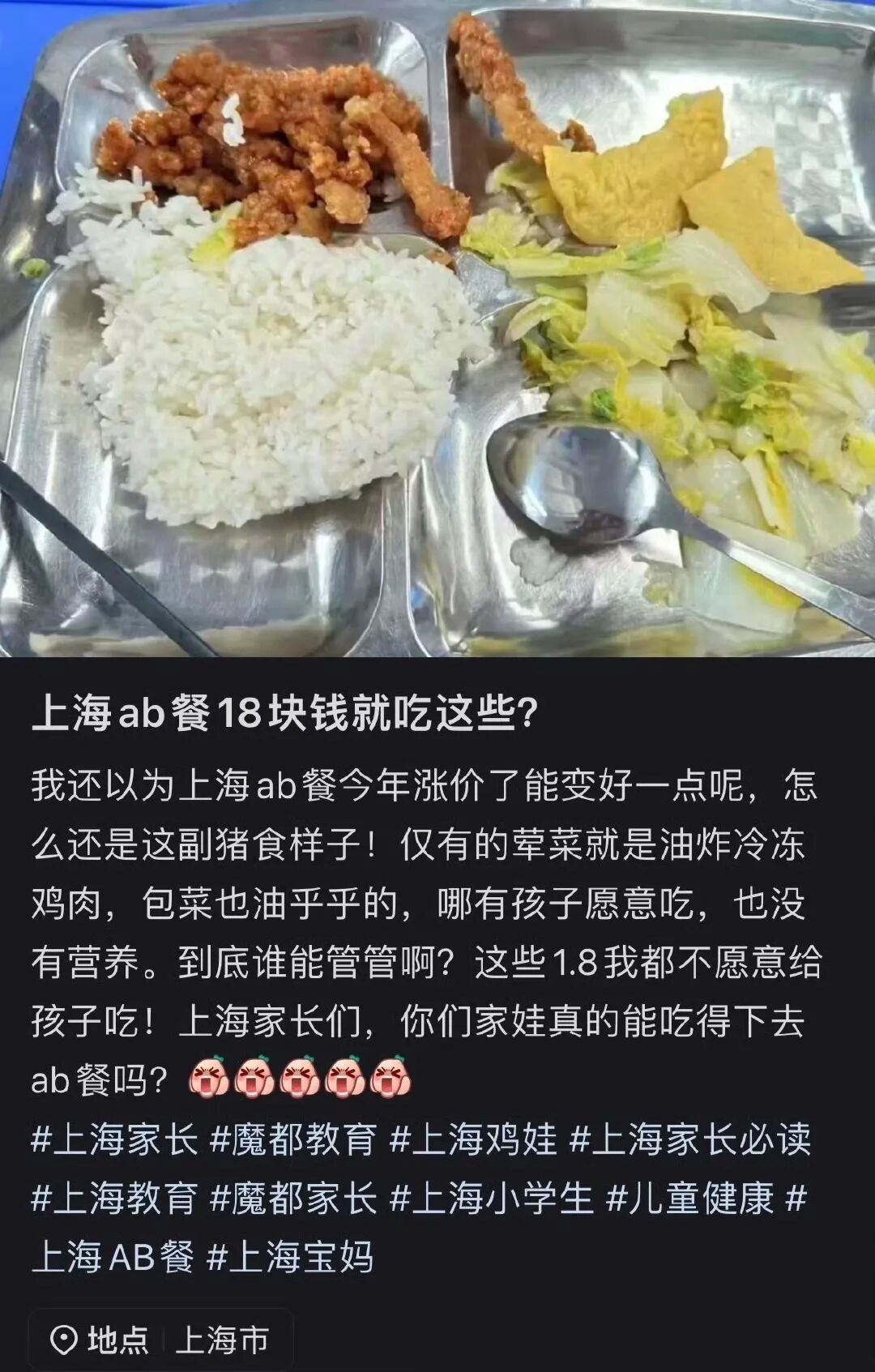This screenshot has width=875, height=1372.
Task: Open hashtag #魔都教育
Action: [293, 1139]
